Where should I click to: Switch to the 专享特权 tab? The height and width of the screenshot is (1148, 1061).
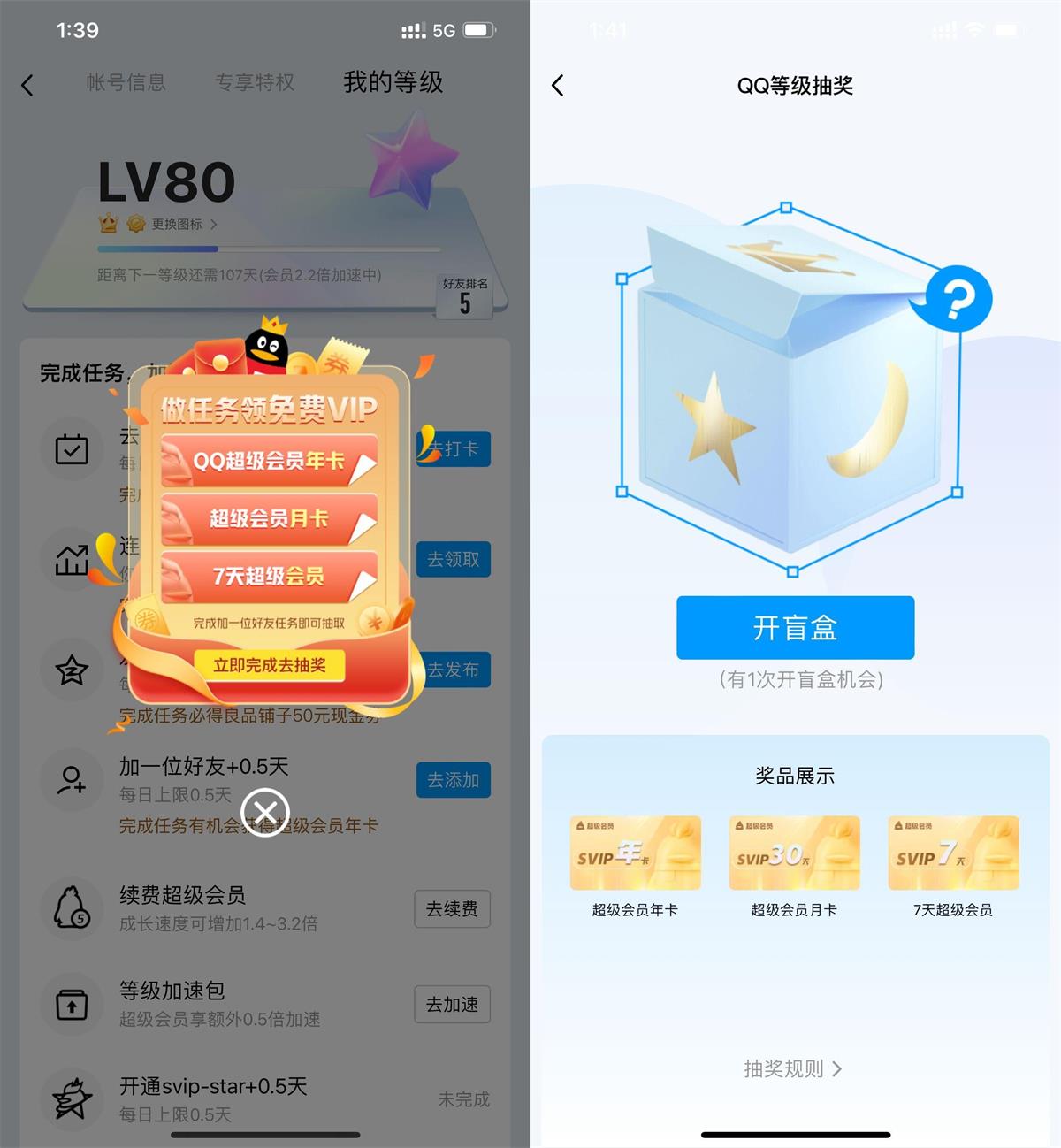click(x=255, y=82)
